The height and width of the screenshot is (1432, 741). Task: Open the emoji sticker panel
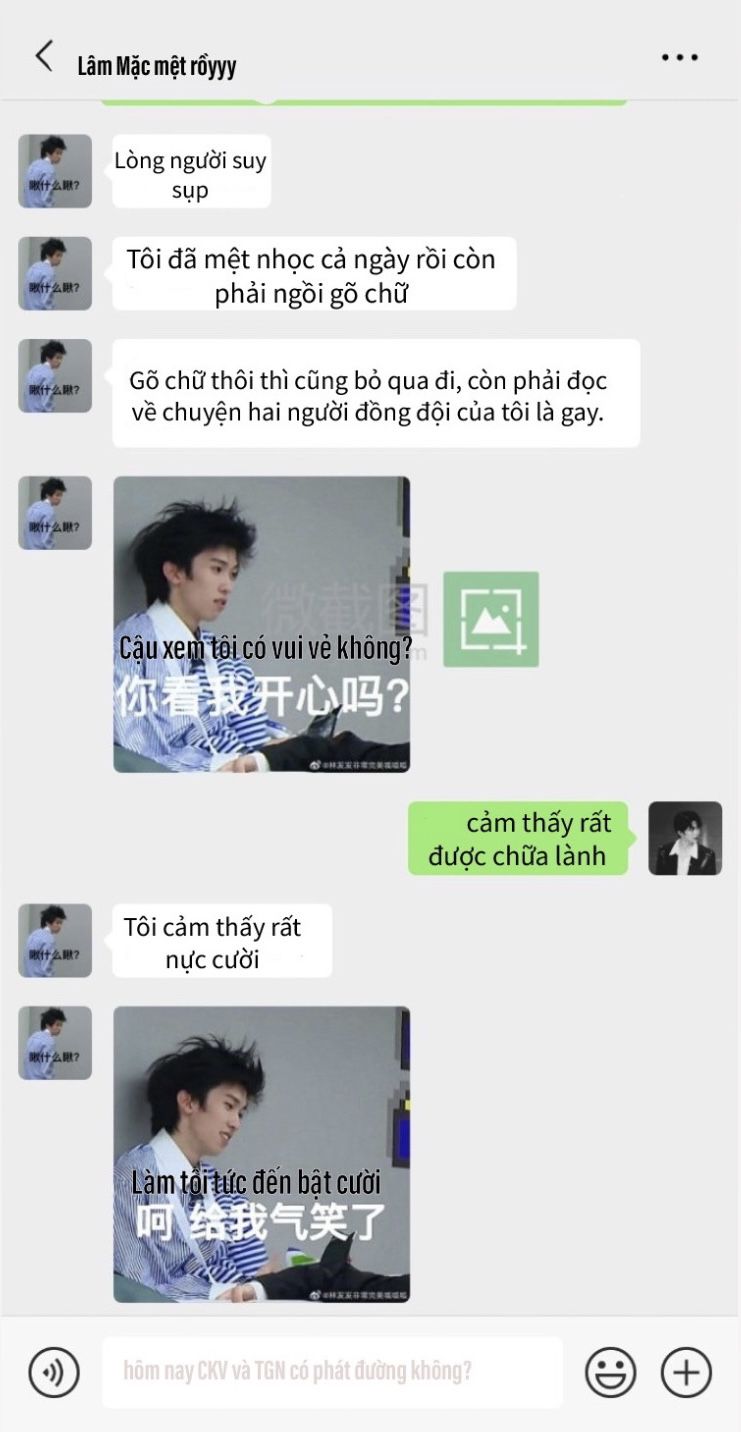610,1371
